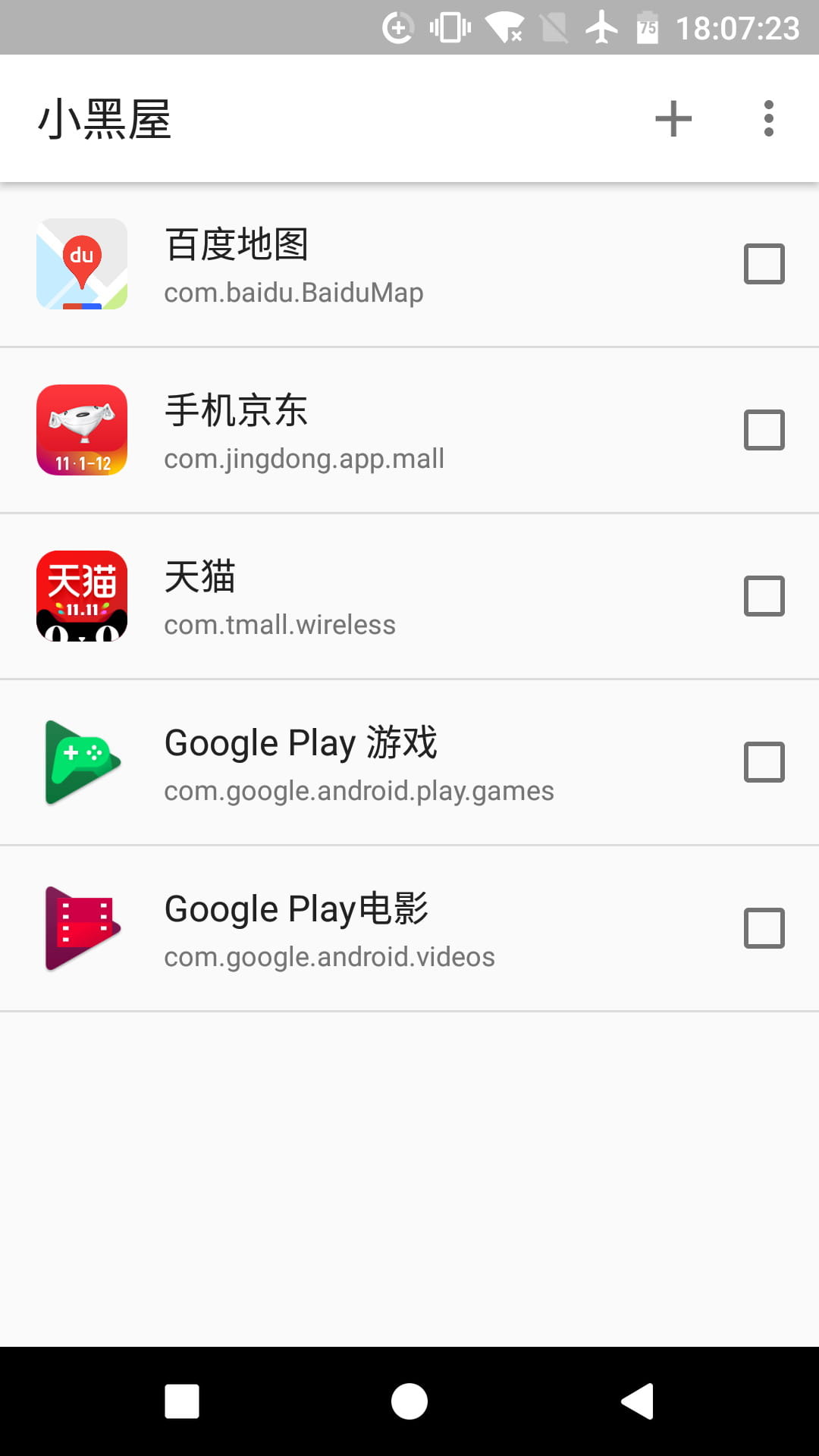Select the checkbox for 手机京东
819x1456 pixels.
pyautogui.click(x=763, y=430)
